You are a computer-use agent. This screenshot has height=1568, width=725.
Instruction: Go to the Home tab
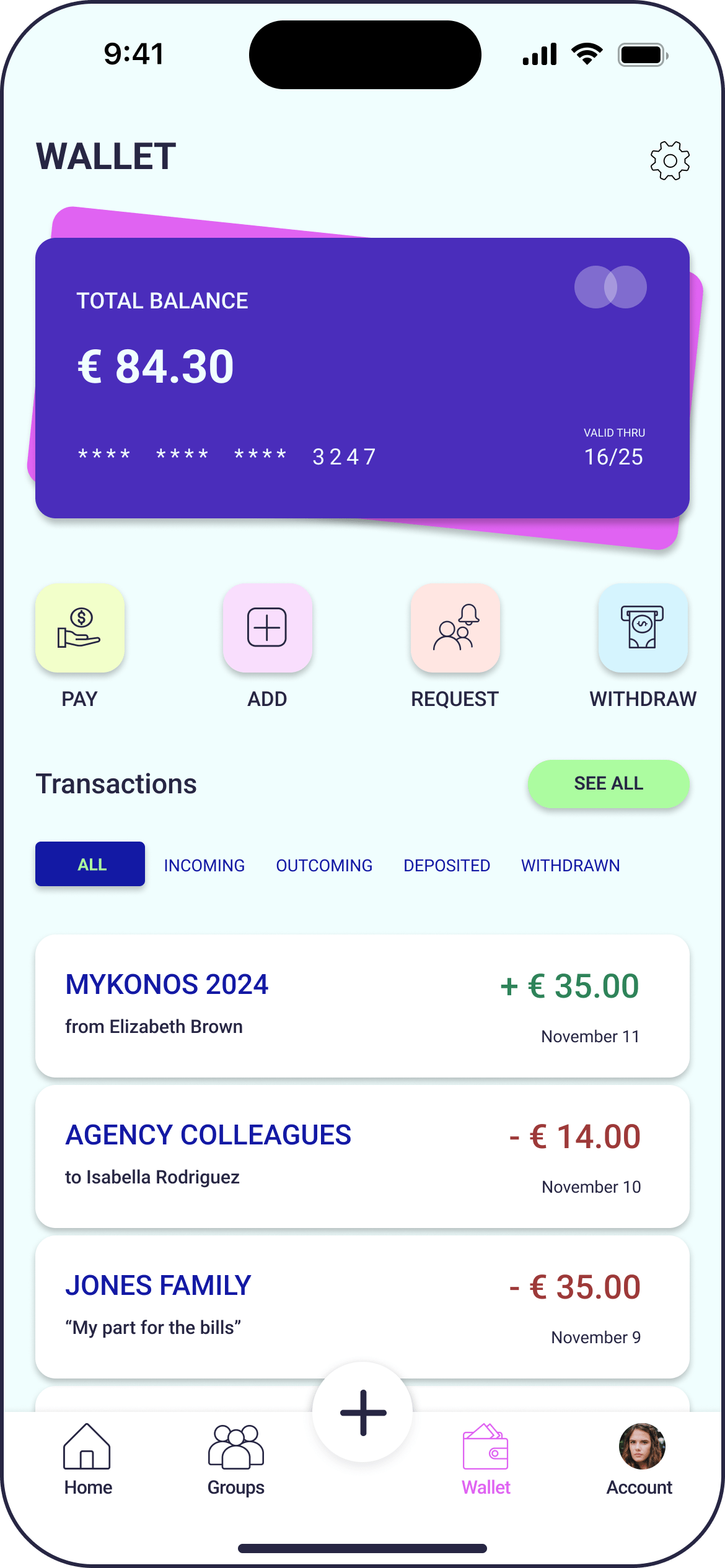coord(87,1458)
